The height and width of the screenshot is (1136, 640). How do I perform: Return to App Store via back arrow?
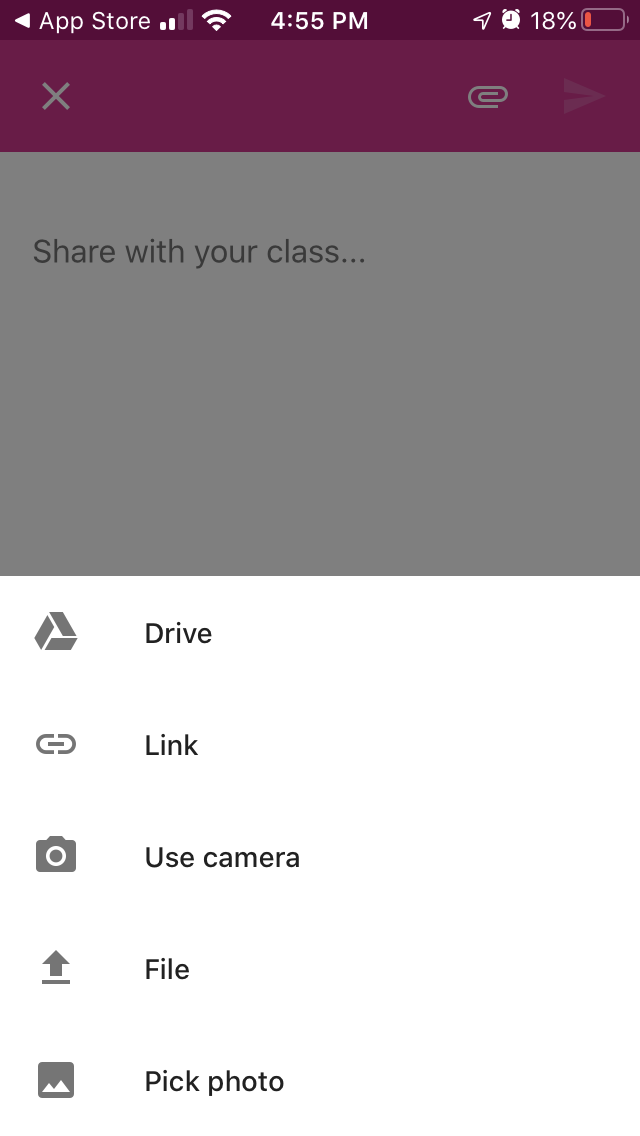click(82, 20)
